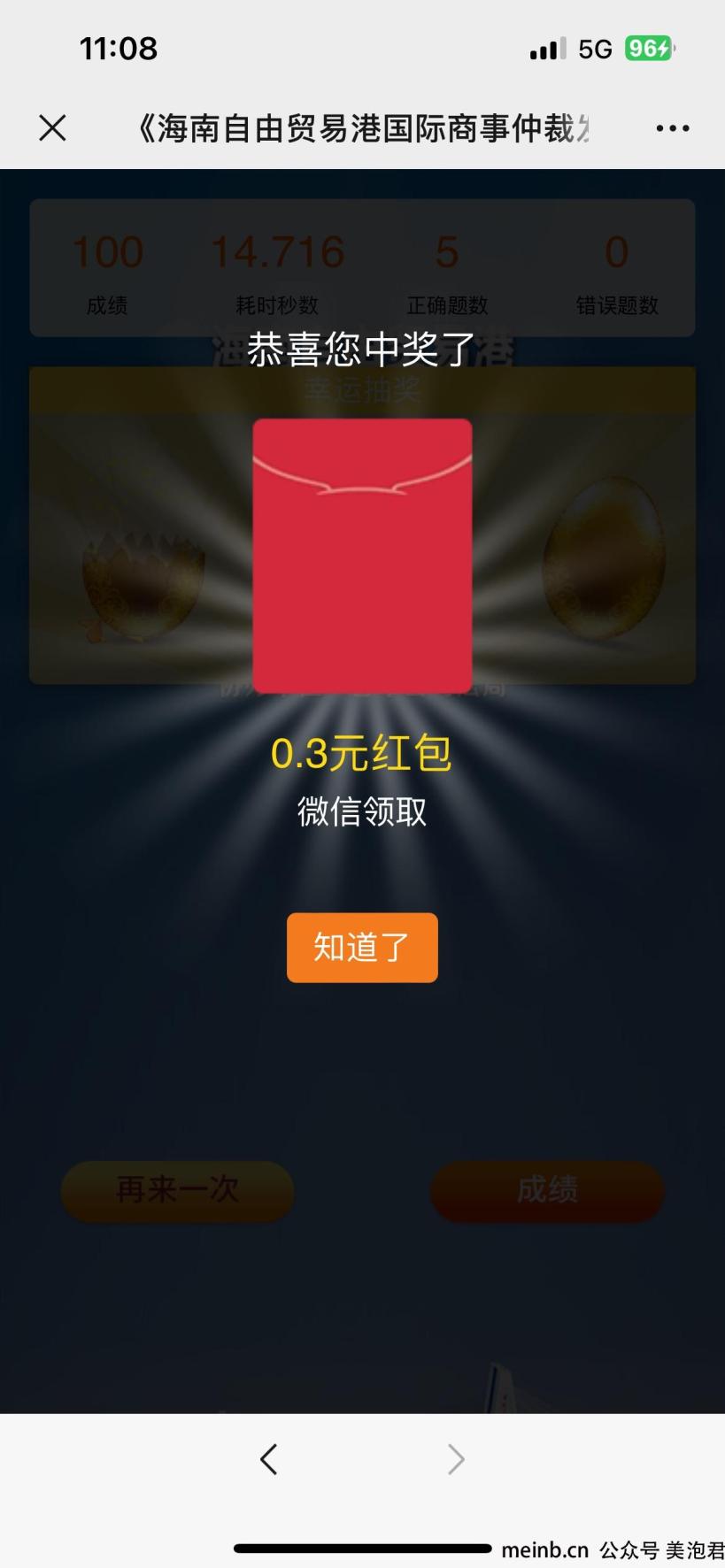Close the web page with the X
This screenshot has width=725, height=1568.
(x=52, y=128)
